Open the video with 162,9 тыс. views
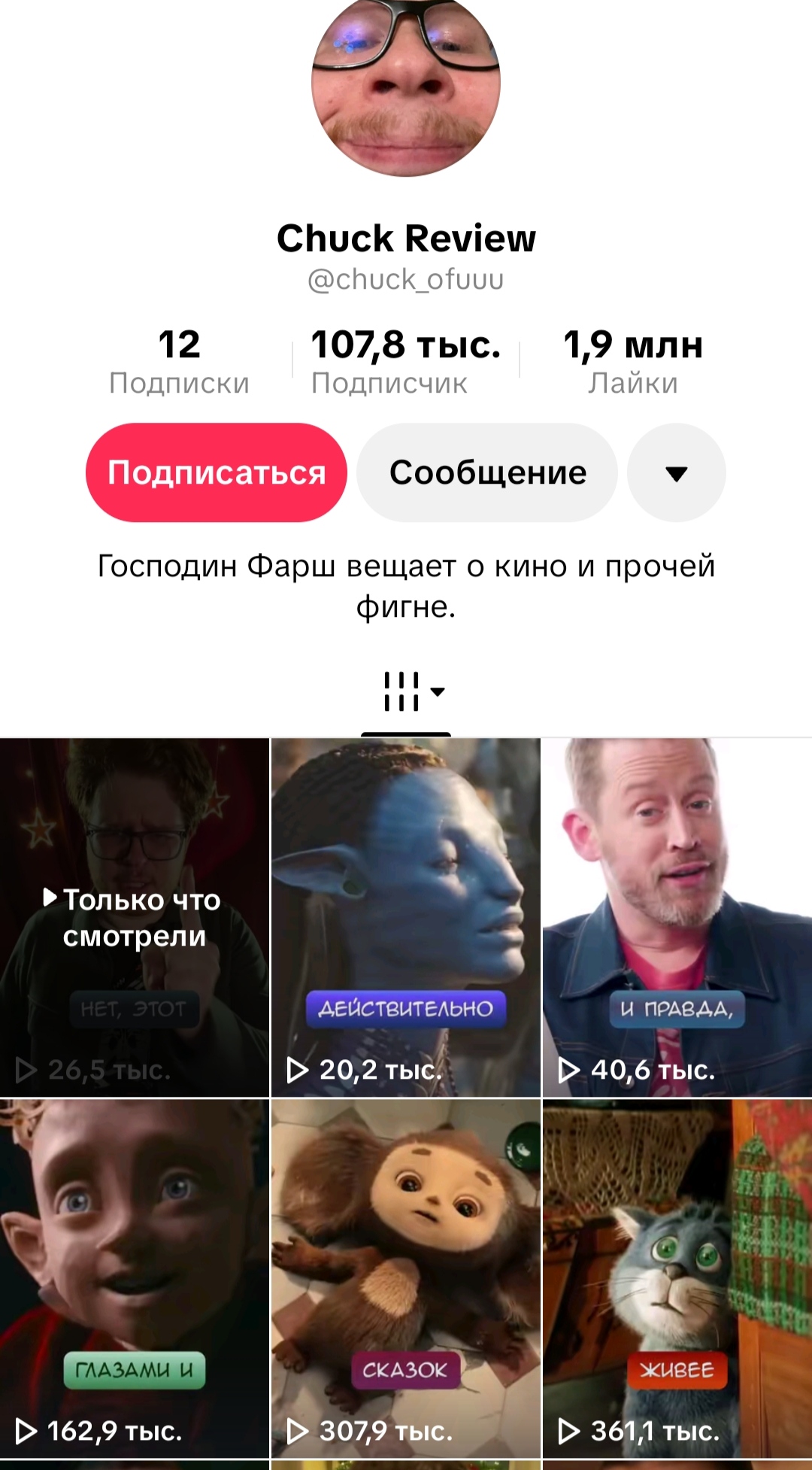The width and height of the screenshot is (812, 1470). coord(135,1278)
